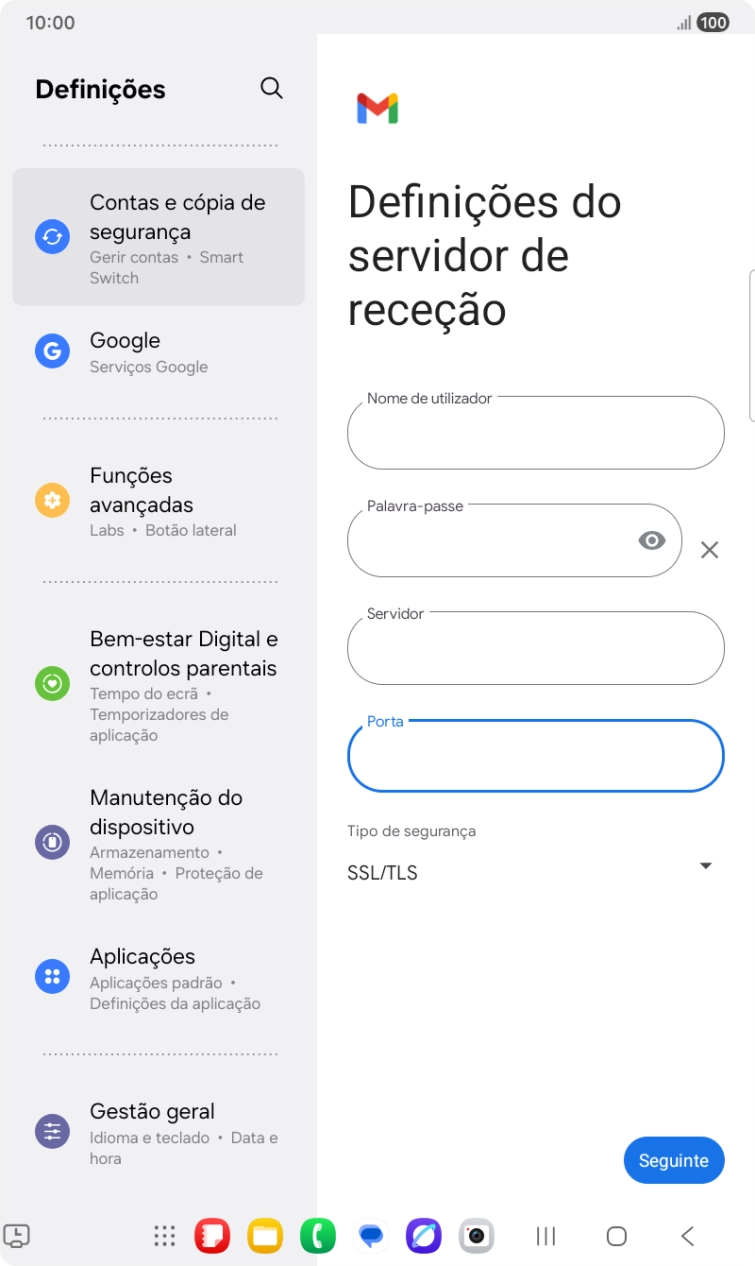Open the Manutenção do dispositivo icon
755x1266 pixels.
pyautogui.click(x=52, y=841)
